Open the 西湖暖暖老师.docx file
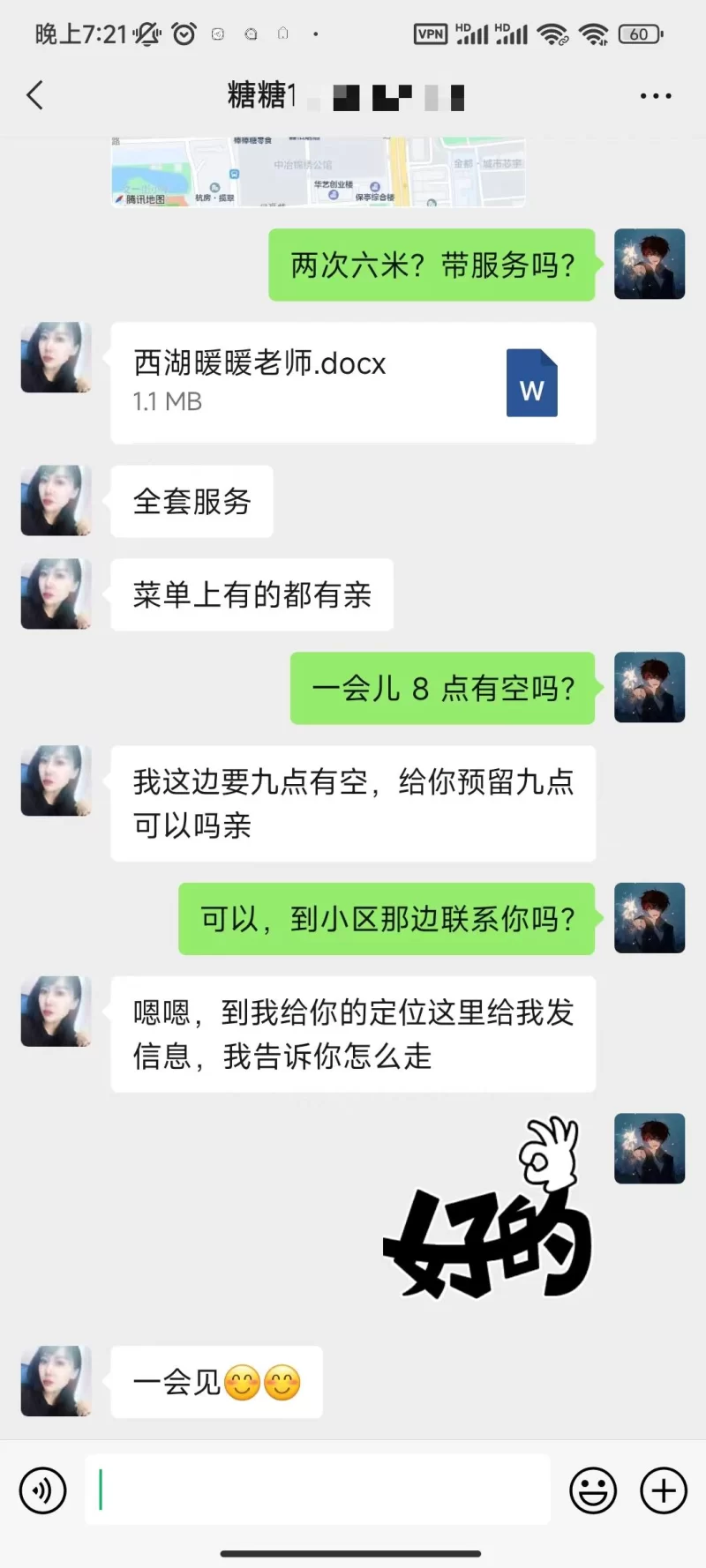Screen dimensions: 706x1568 click(353, 383)
